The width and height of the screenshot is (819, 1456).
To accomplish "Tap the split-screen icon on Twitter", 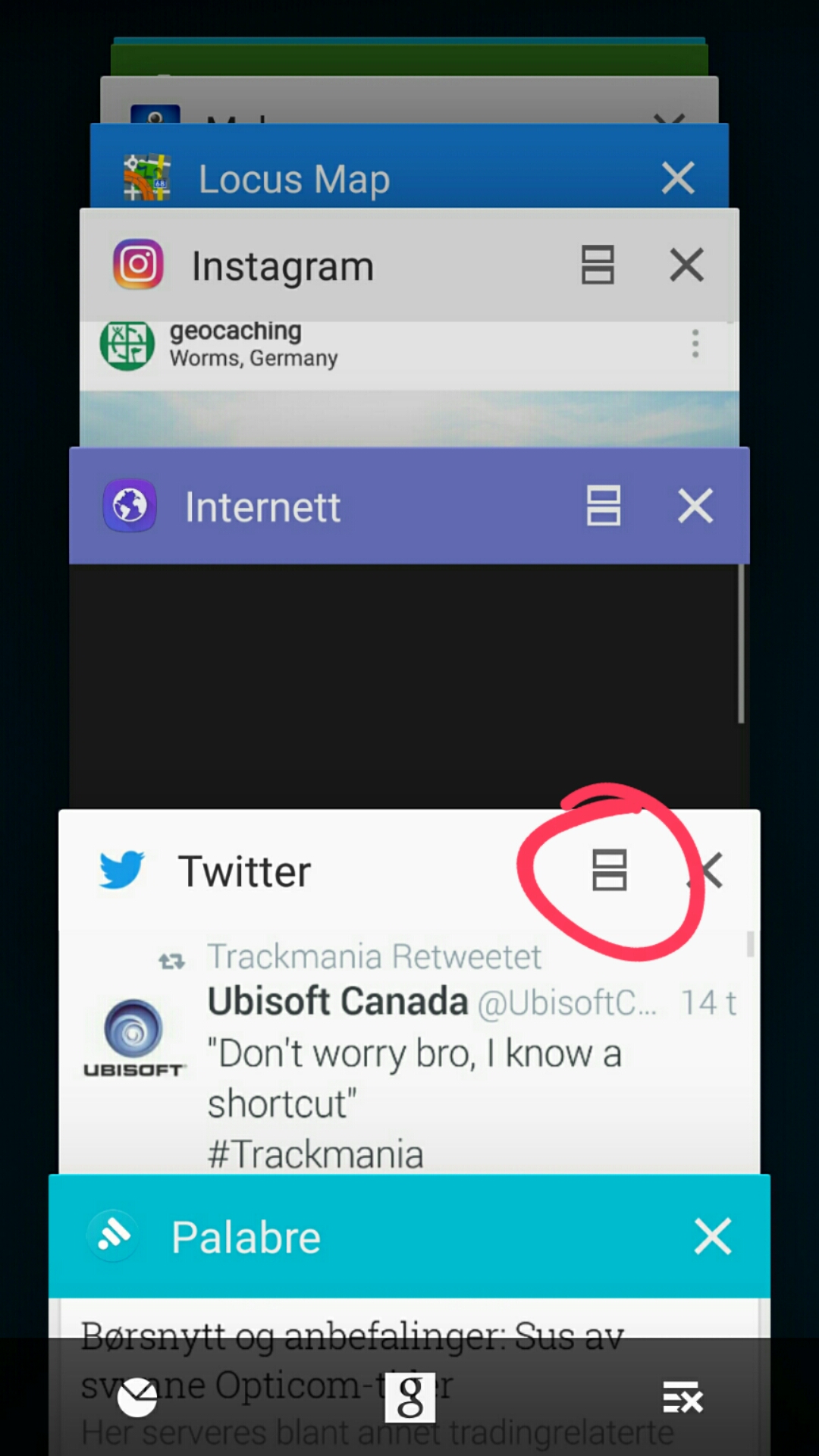I will coord(609,870).
